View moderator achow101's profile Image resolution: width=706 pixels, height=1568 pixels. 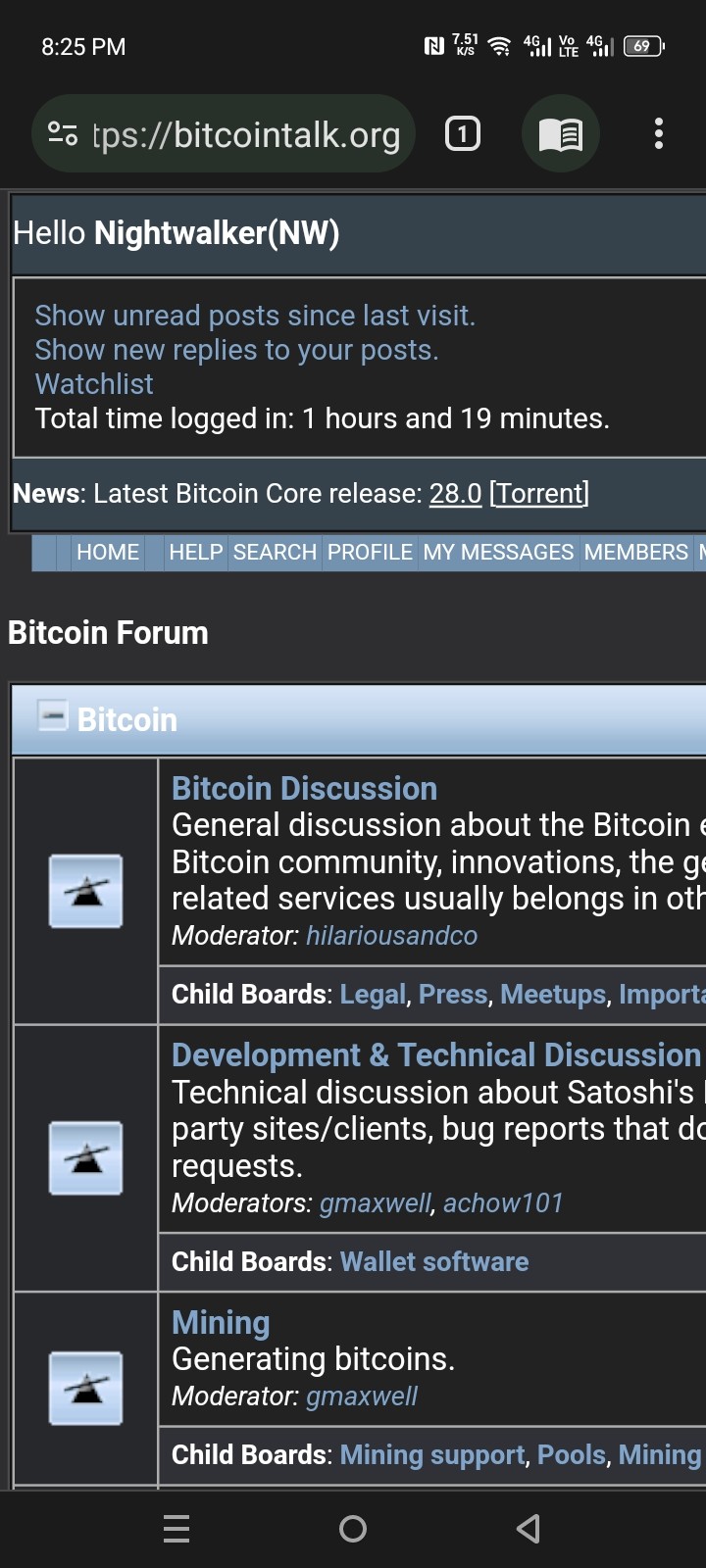tap(503, 1203)
